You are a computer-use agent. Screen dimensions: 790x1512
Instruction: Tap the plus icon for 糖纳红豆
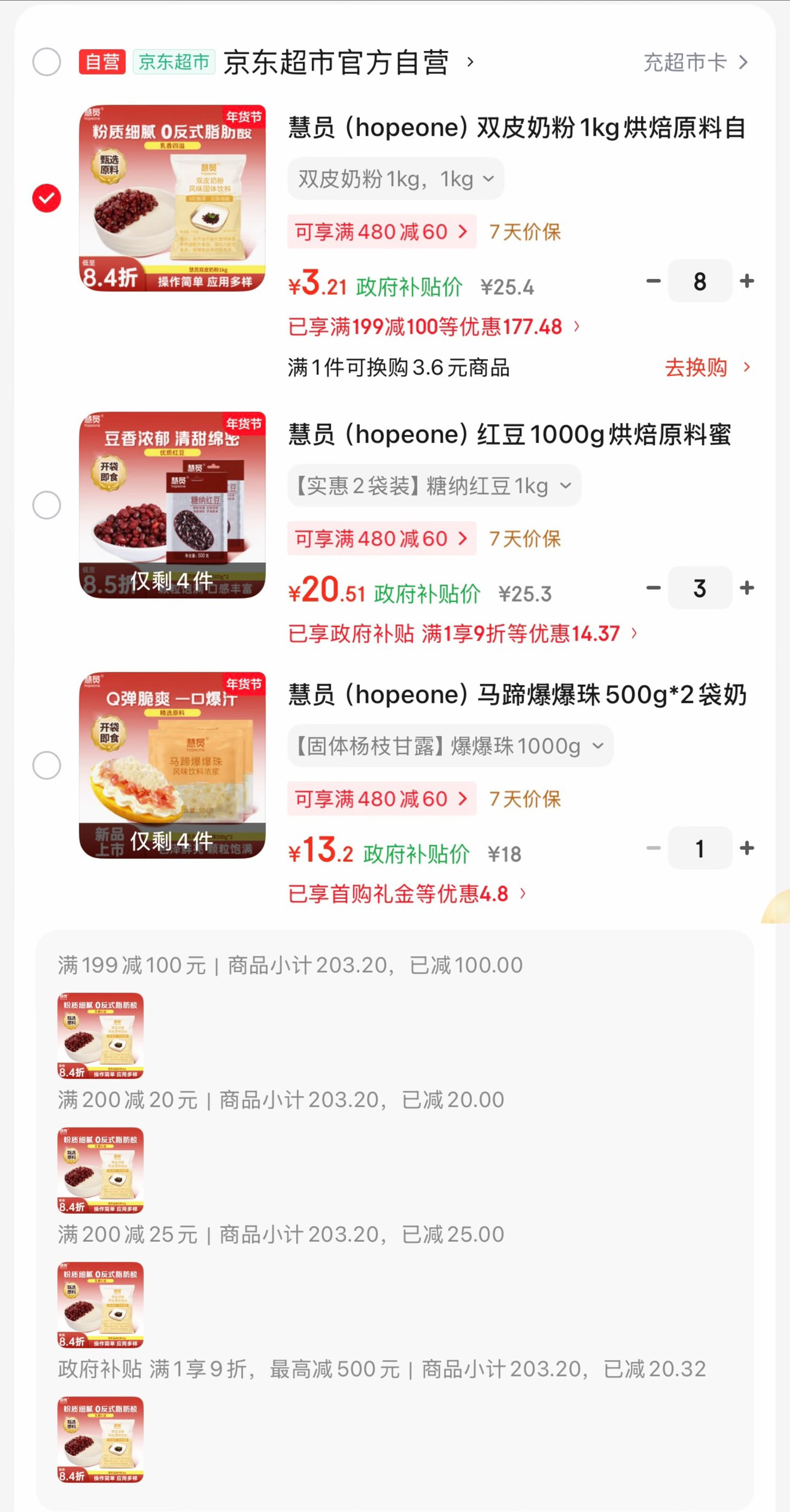click(x=747, y=589)
